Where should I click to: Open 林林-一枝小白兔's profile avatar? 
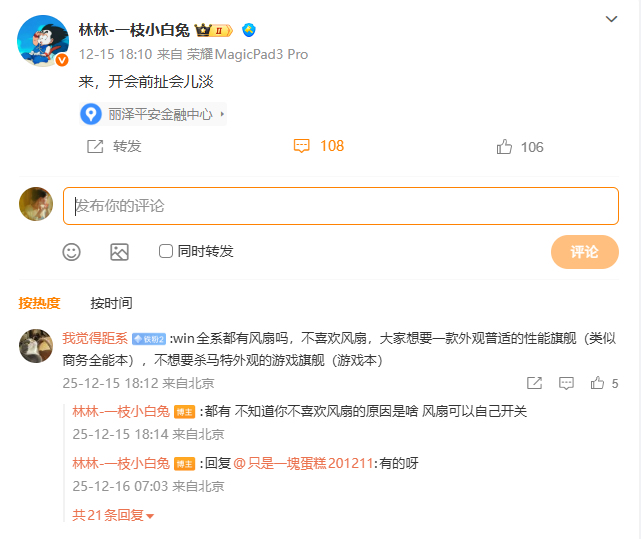coord(42,41)
